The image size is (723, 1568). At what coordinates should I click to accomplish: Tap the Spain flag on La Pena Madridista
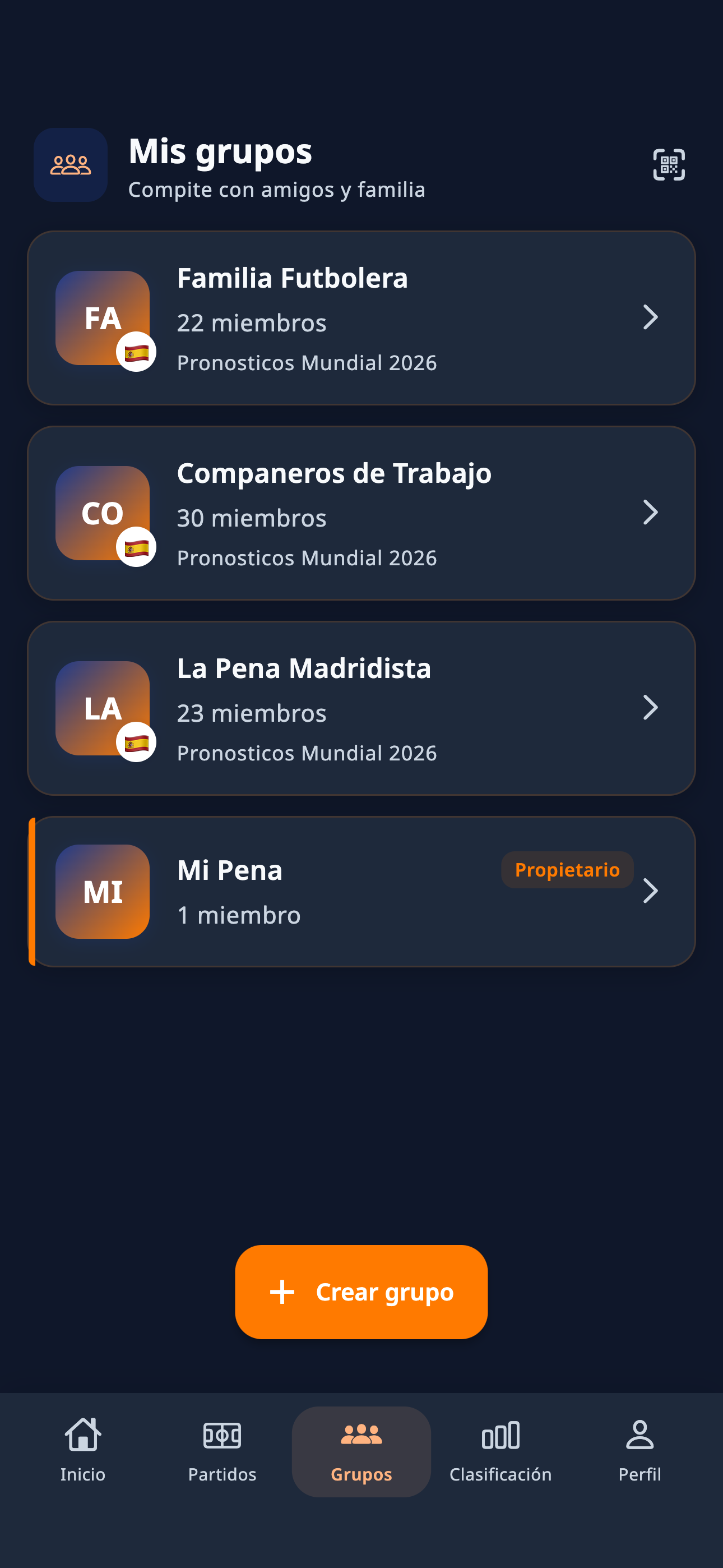(x=136, y=742)
